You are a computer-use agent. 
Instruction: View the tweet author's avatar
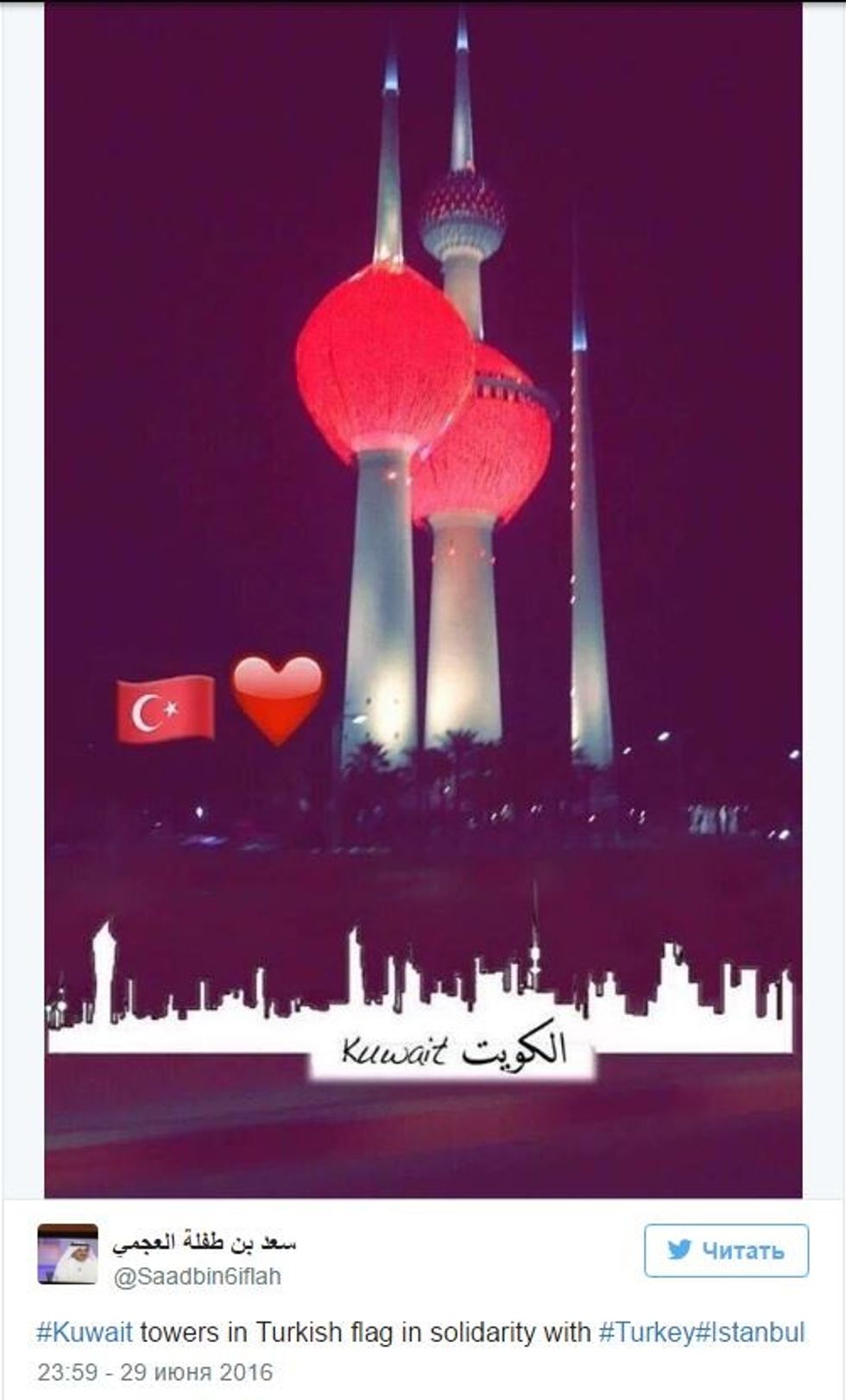click(67, 1254)
